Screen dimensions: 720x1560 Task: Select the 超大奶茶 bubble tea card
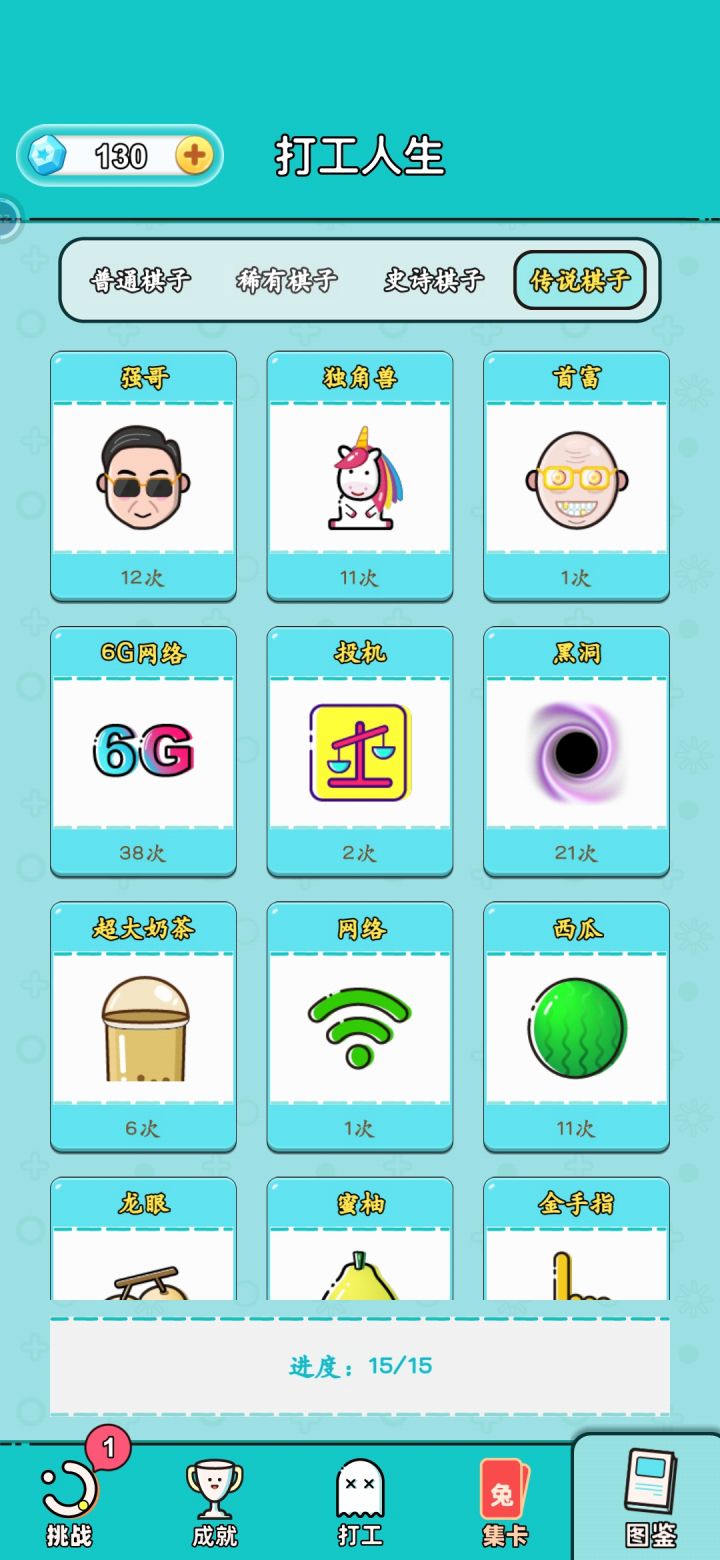[x=143, y=1025]
